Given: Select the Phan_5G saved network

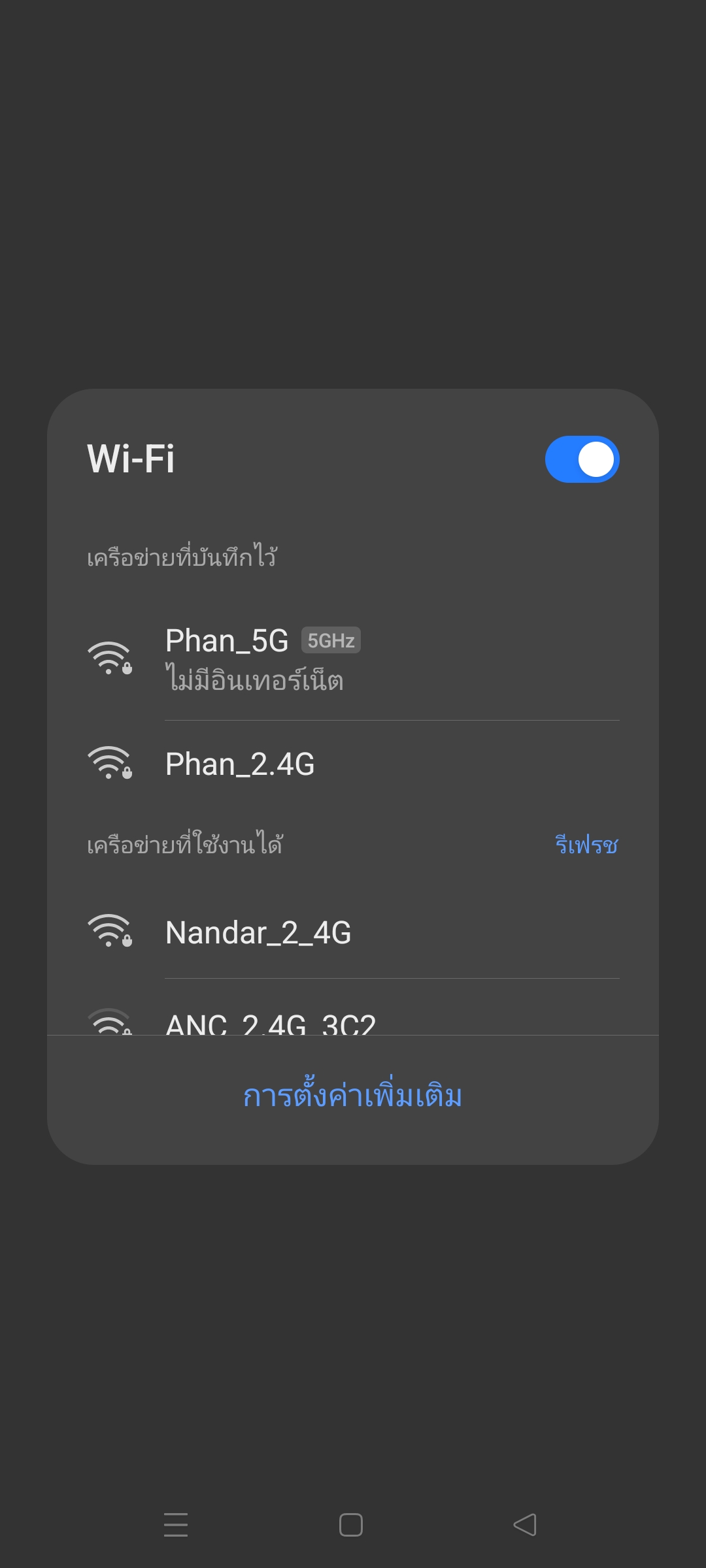Looking at the screenshot, I should [353, 659].
